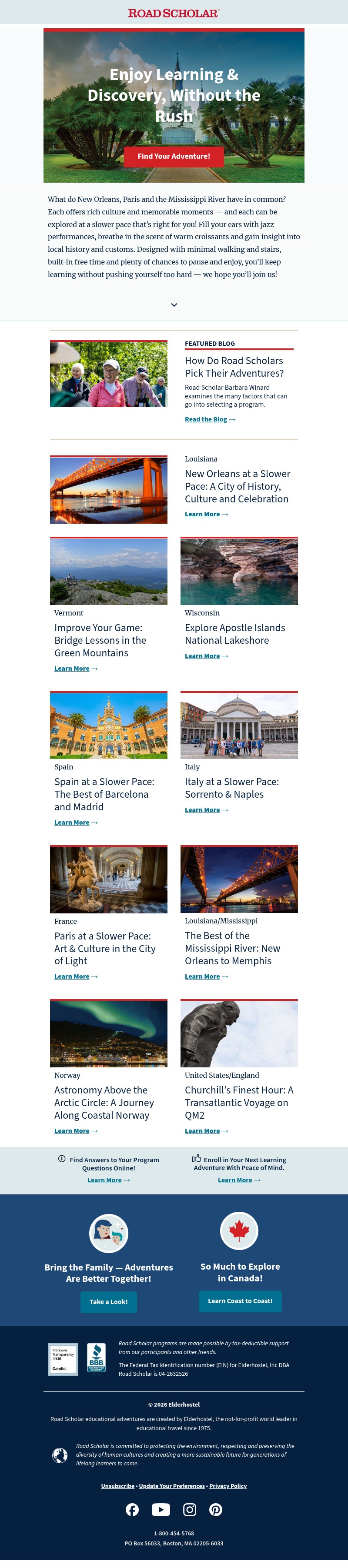This screenshot has width=348, height=1568.
Task: Visit the Facebook page
Action: click(132, 1510)
